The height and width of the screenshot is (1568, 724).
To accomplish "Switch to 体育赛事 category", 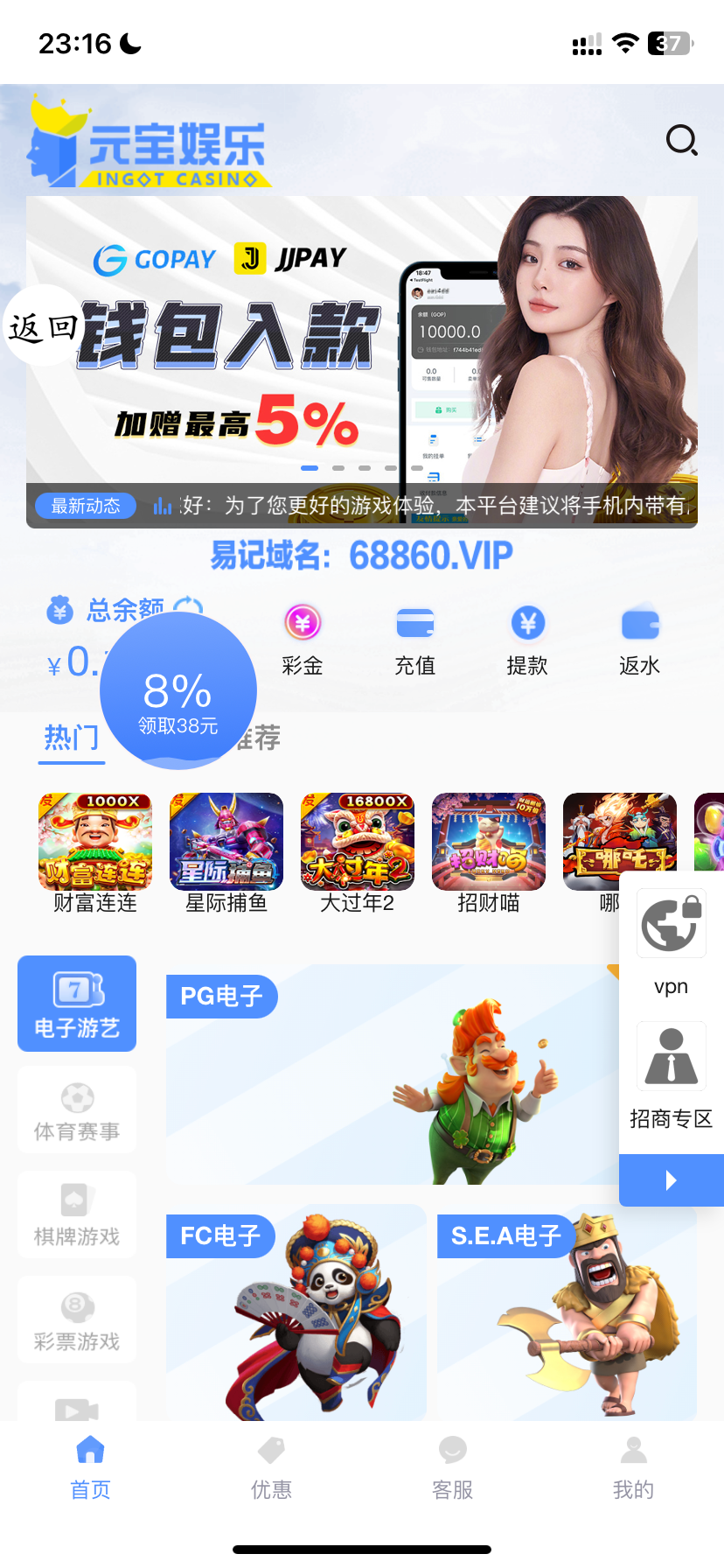I will 76,1109.
